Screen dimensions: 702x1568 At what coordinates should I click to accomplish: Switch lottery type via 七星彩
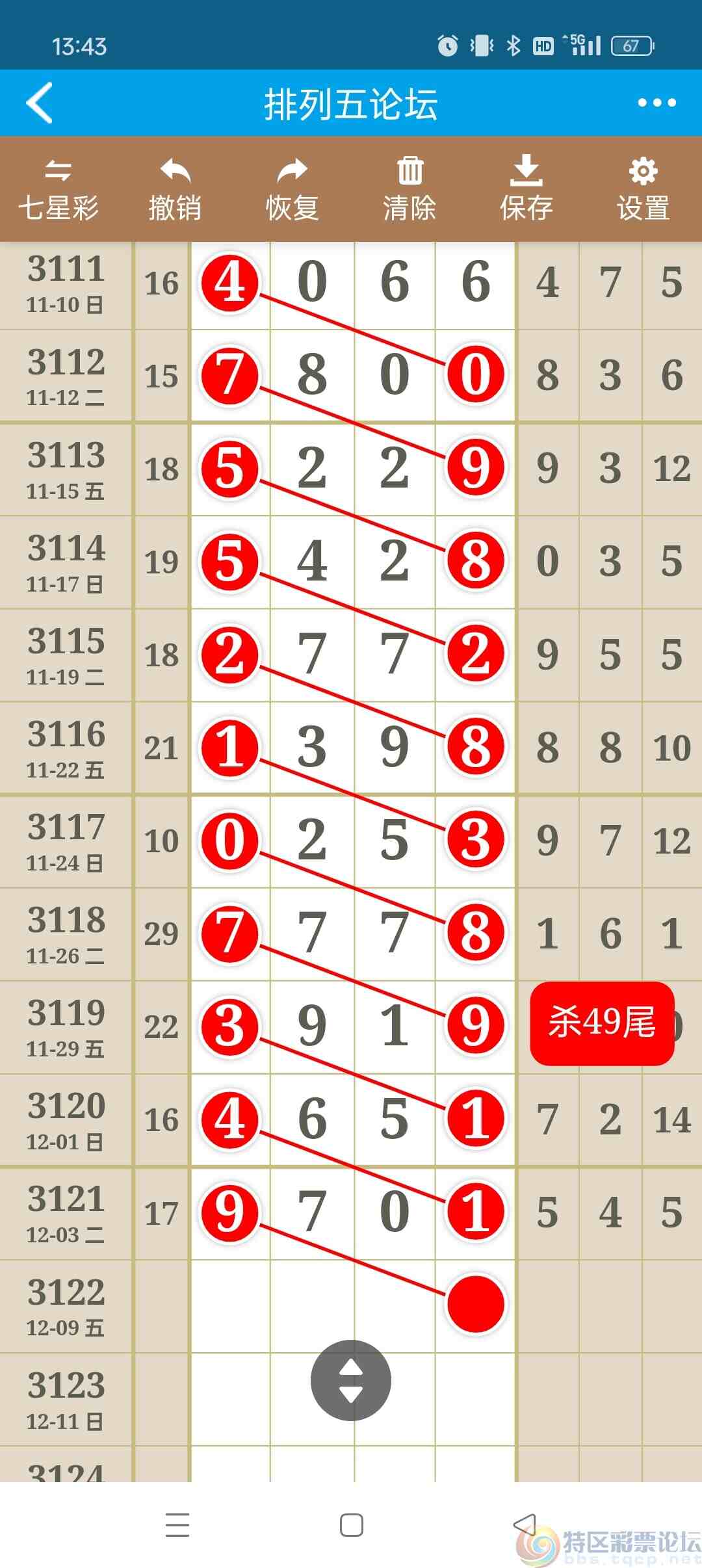pyautogui.click(x=58, y=190)
